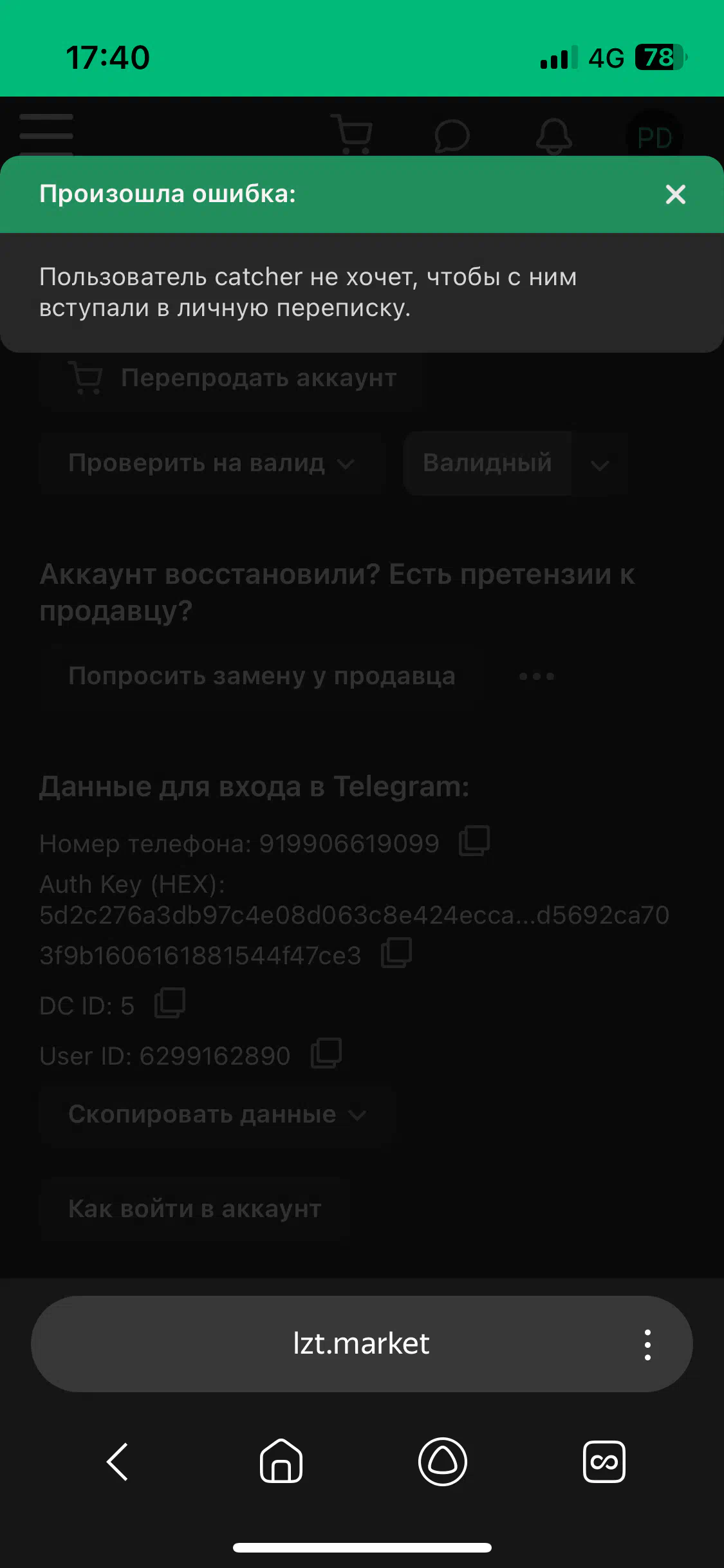Tap the Валидный status button
This screenshot has width=724, height=1568.
coord(487,463)
